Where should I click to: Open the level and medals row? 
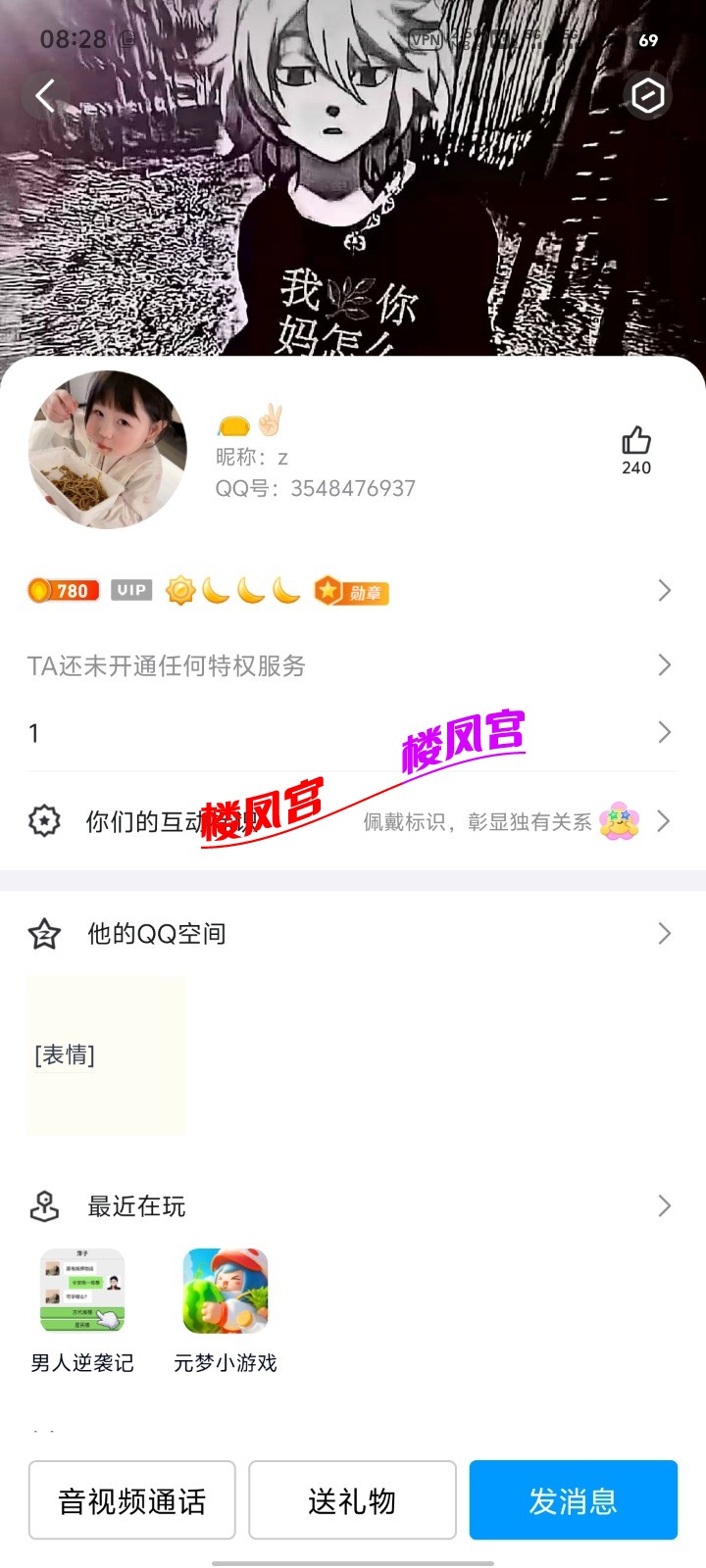coord(351,591)
